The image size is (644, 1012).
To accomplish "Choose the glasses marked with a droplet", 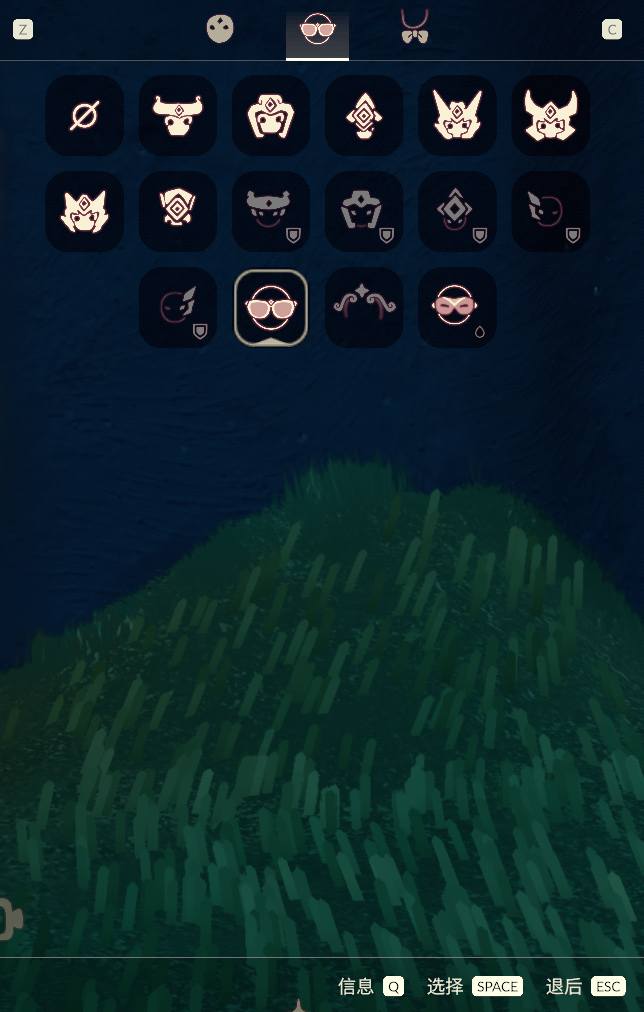I will [x=457, y=307].
